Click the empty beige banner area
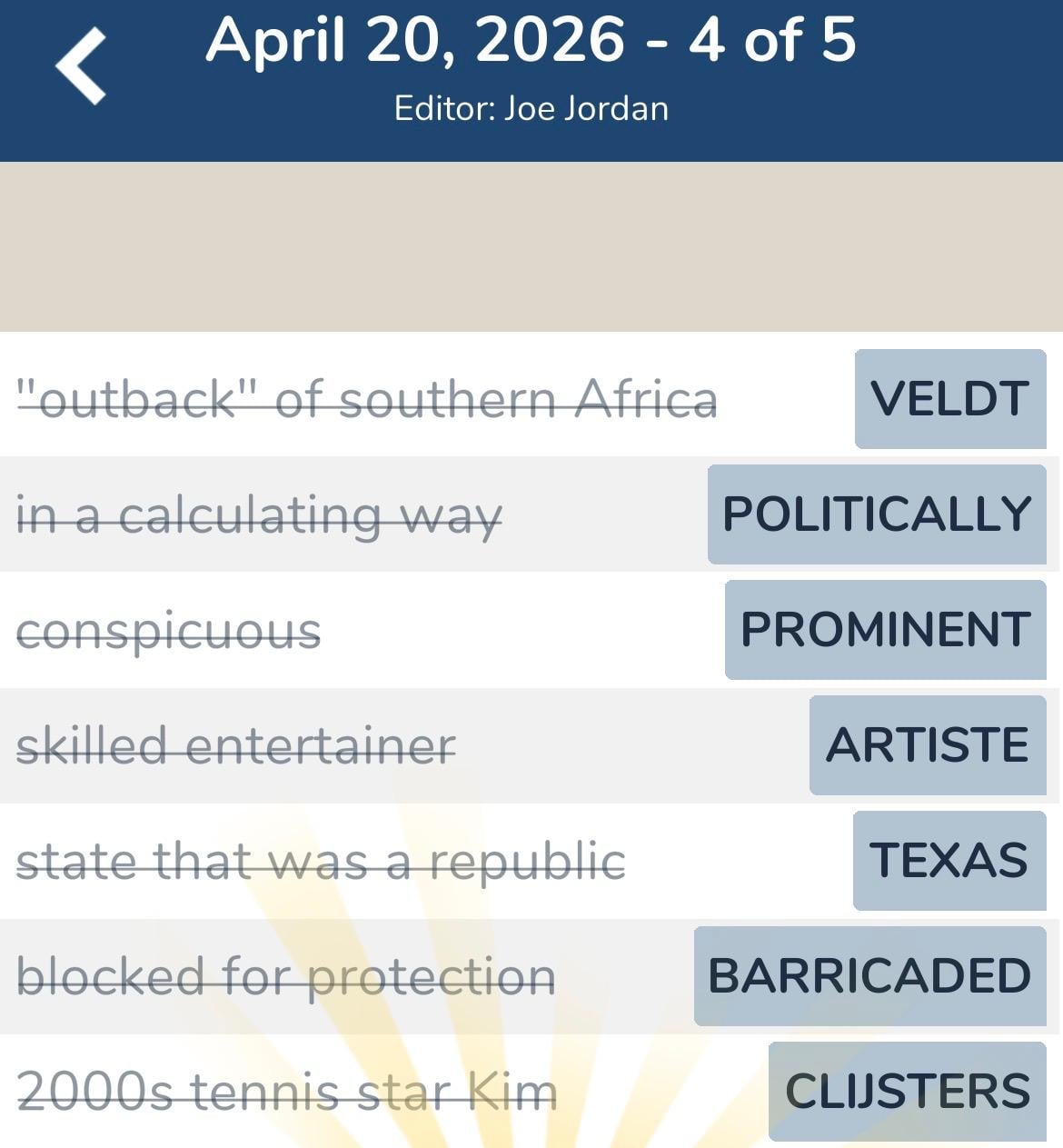The height and width of the screenshot is (1148, 1063). [531, 245]
